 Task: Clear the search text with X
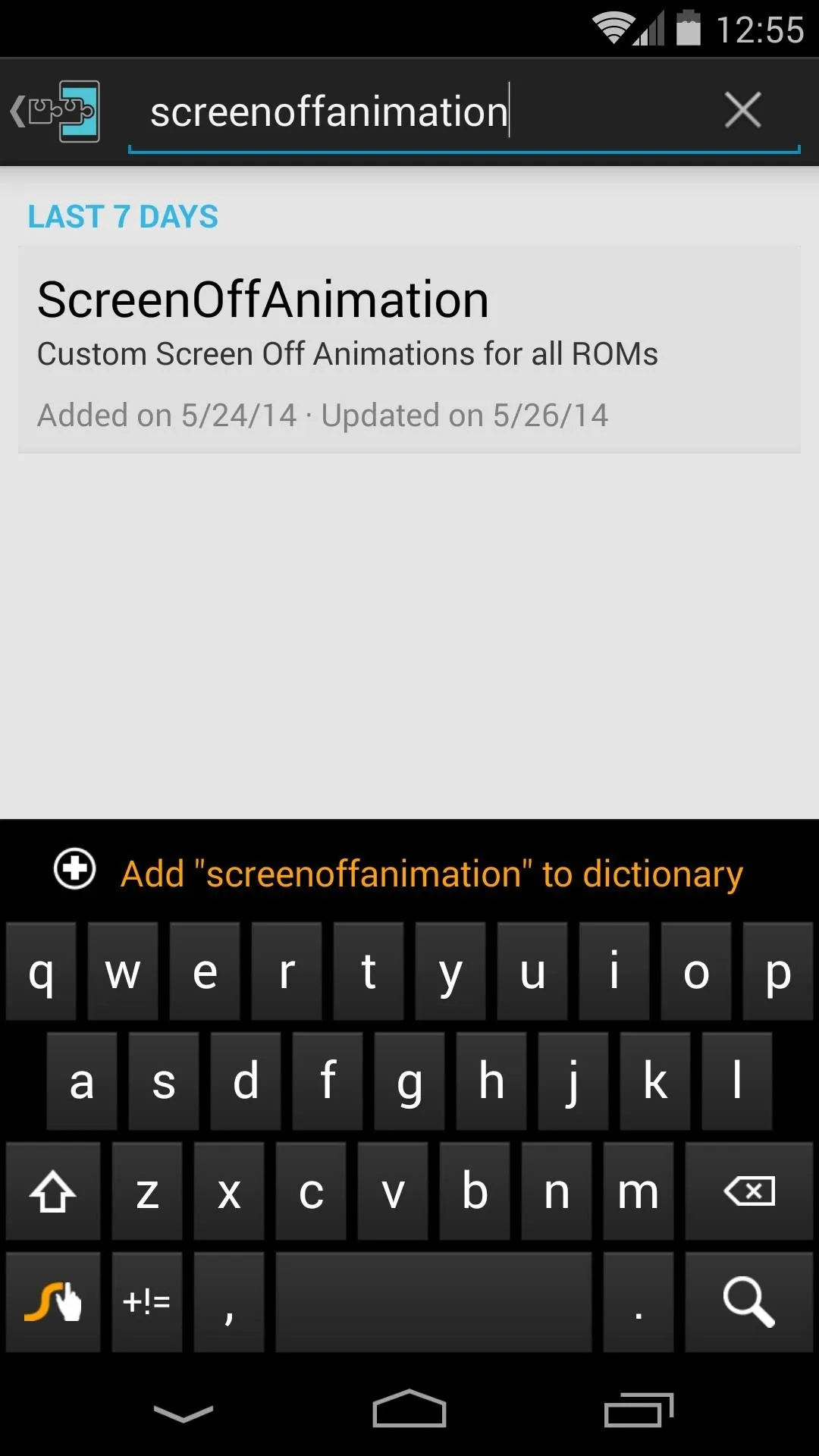742,111
